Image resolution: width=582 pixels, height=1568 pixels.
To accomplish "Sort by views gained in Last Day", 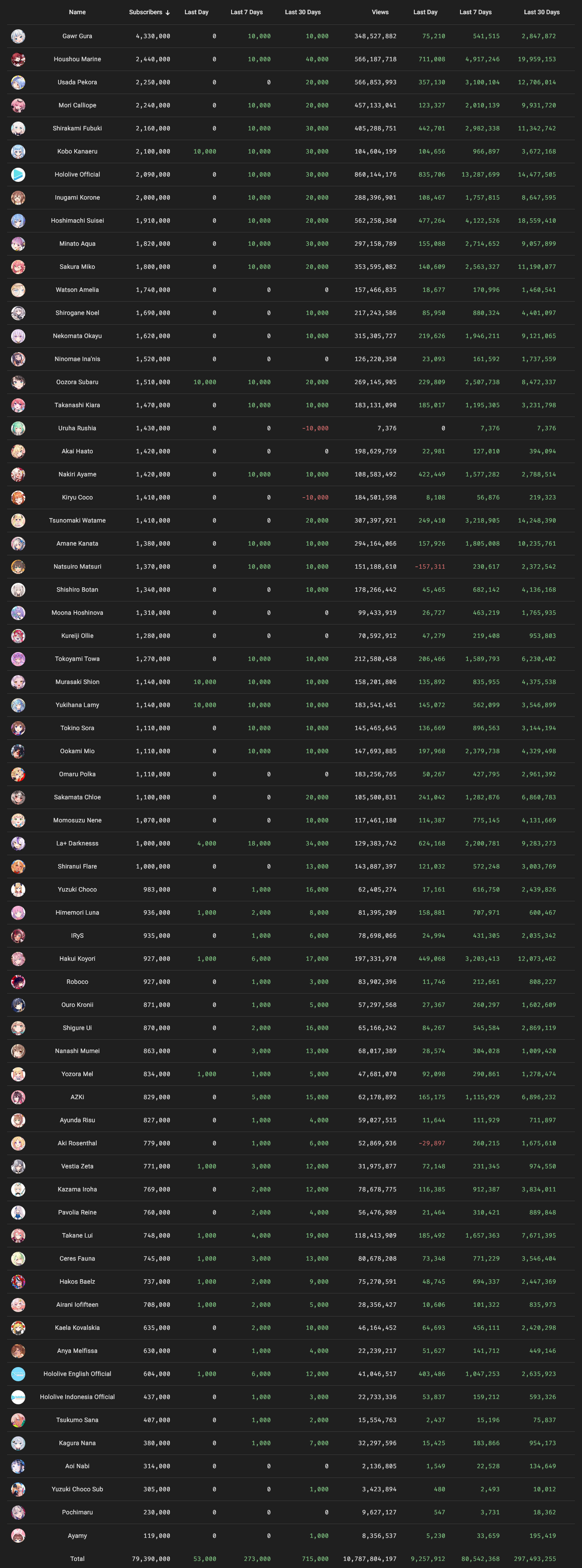I will tap(425, 12).
